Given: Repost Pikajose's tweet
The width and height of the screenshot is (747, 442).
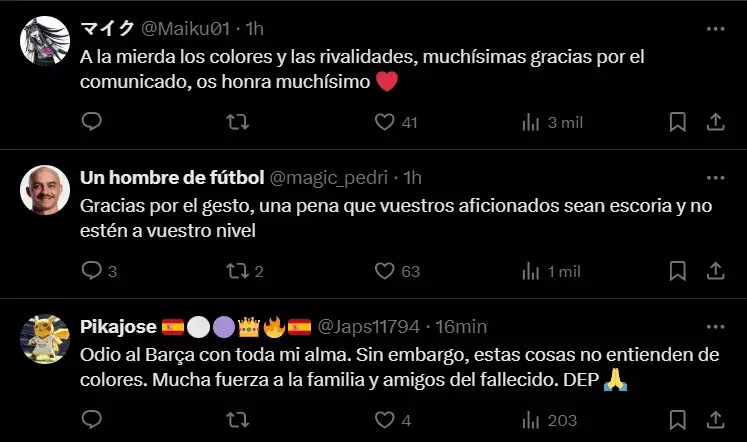Looking at the screenshot, I should pyautogui.click(x=238, y=420).
